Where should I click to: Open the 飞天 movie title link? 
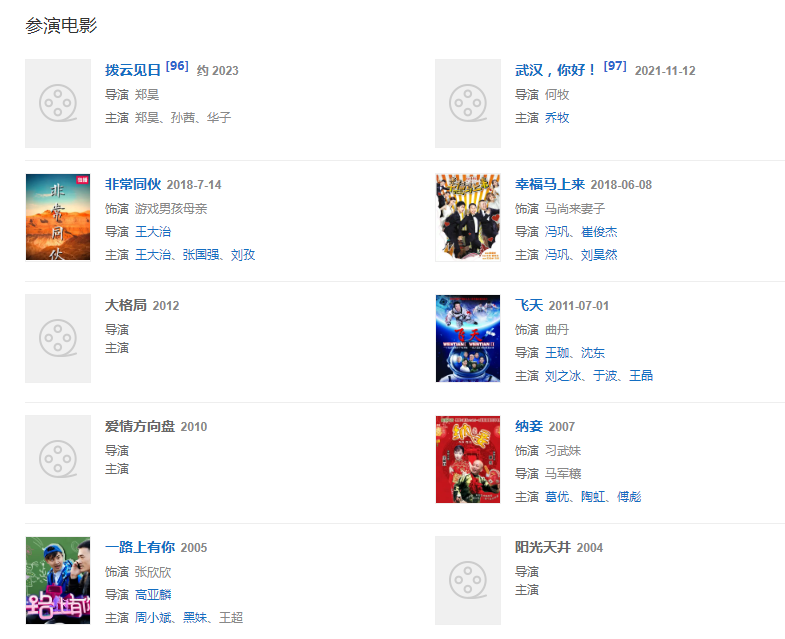click(529, 306)
